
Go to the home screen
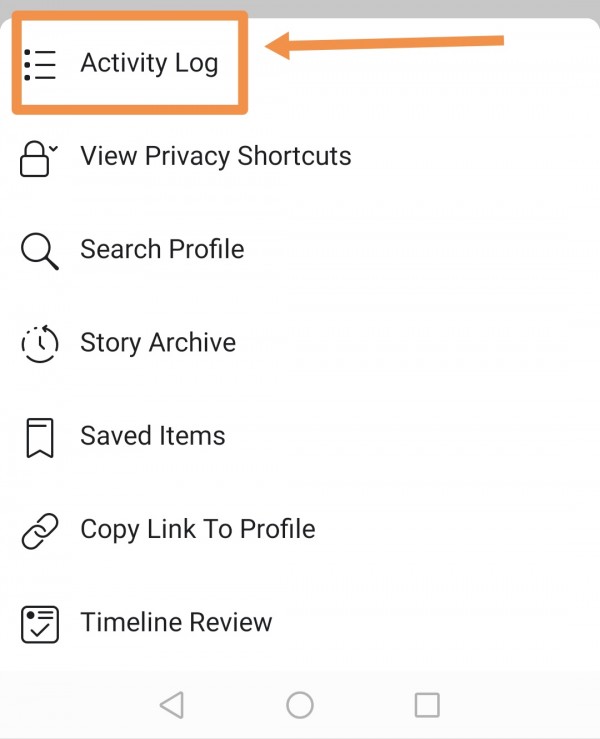point(300,705)
